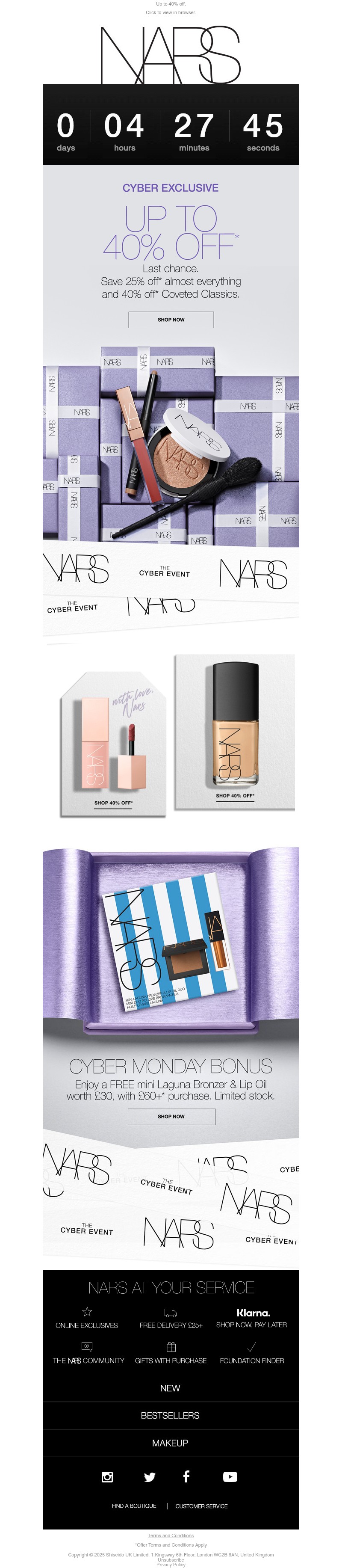Open the NEW category row

[x=171, y=1388]
